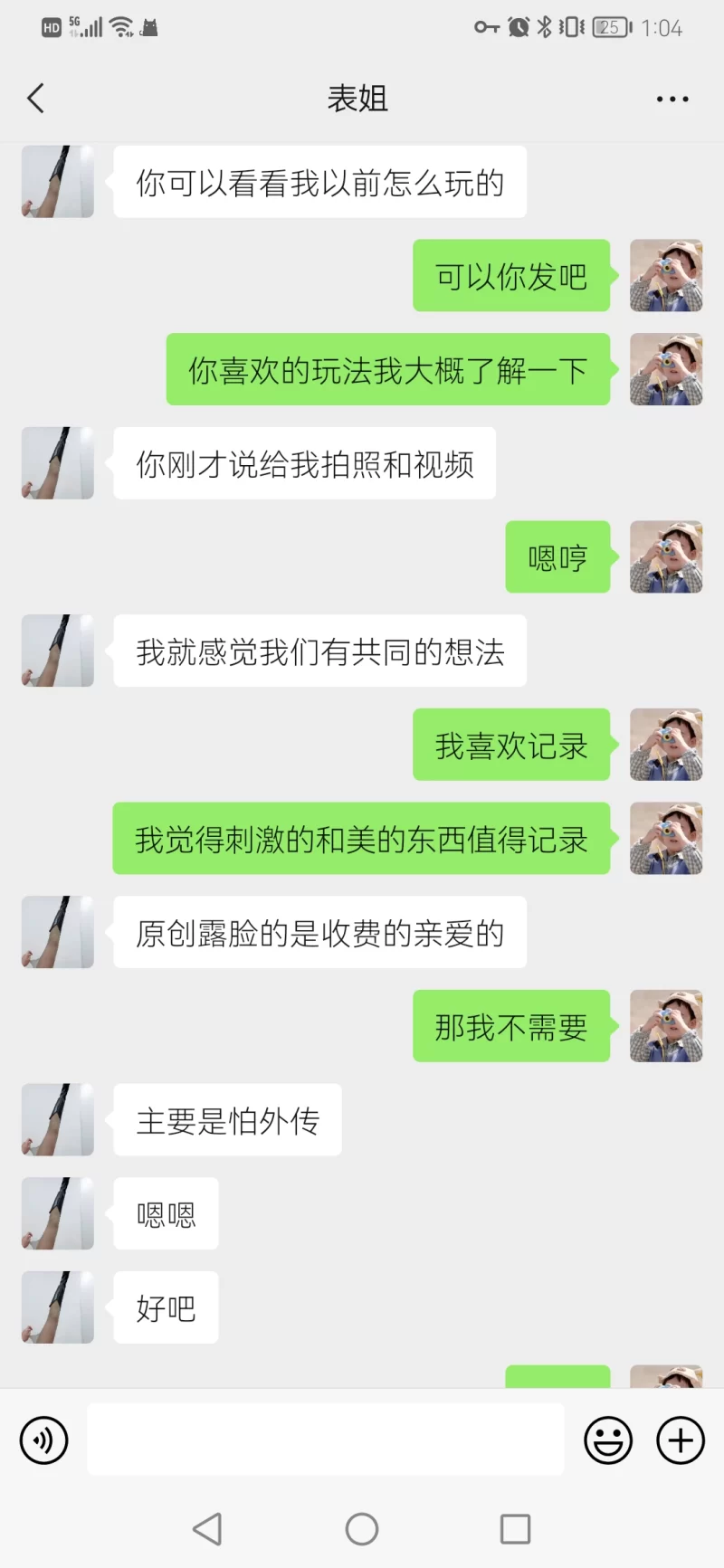Open the chat info overflow menu
The height and width of the screenshot is (1568, 724).
pos(672,99)
